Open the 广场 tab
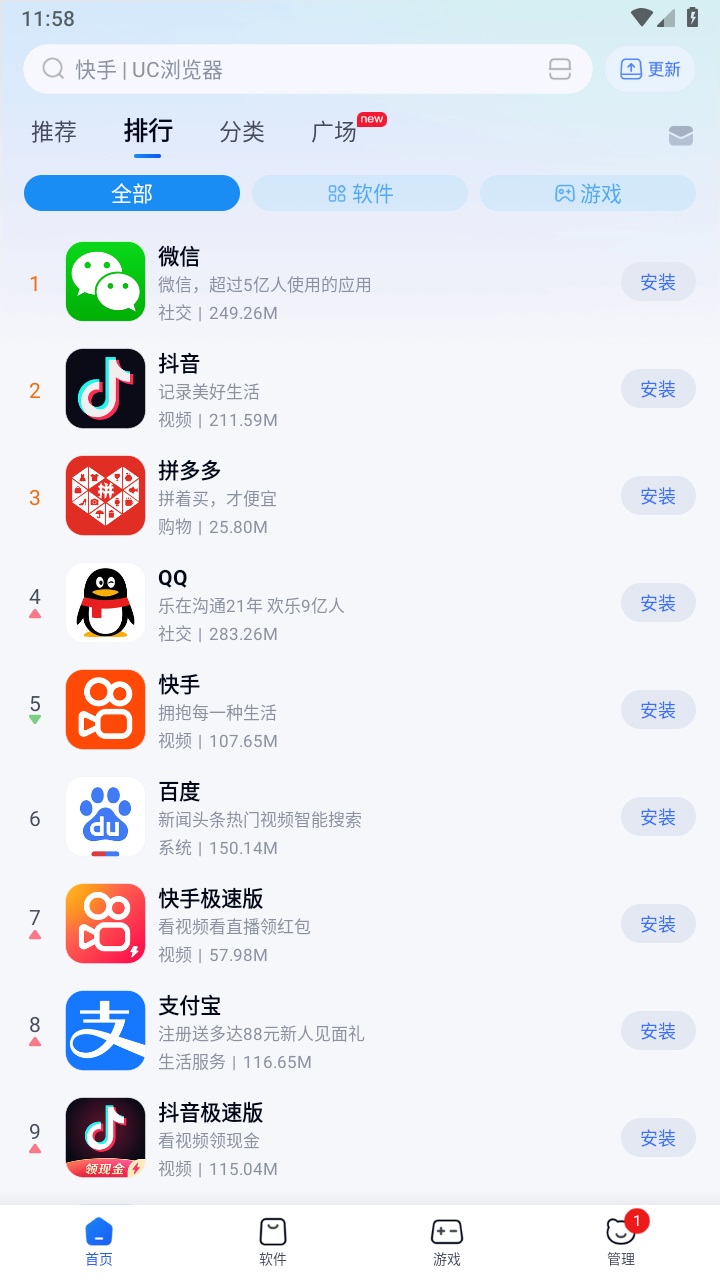 tap(335, 131)
